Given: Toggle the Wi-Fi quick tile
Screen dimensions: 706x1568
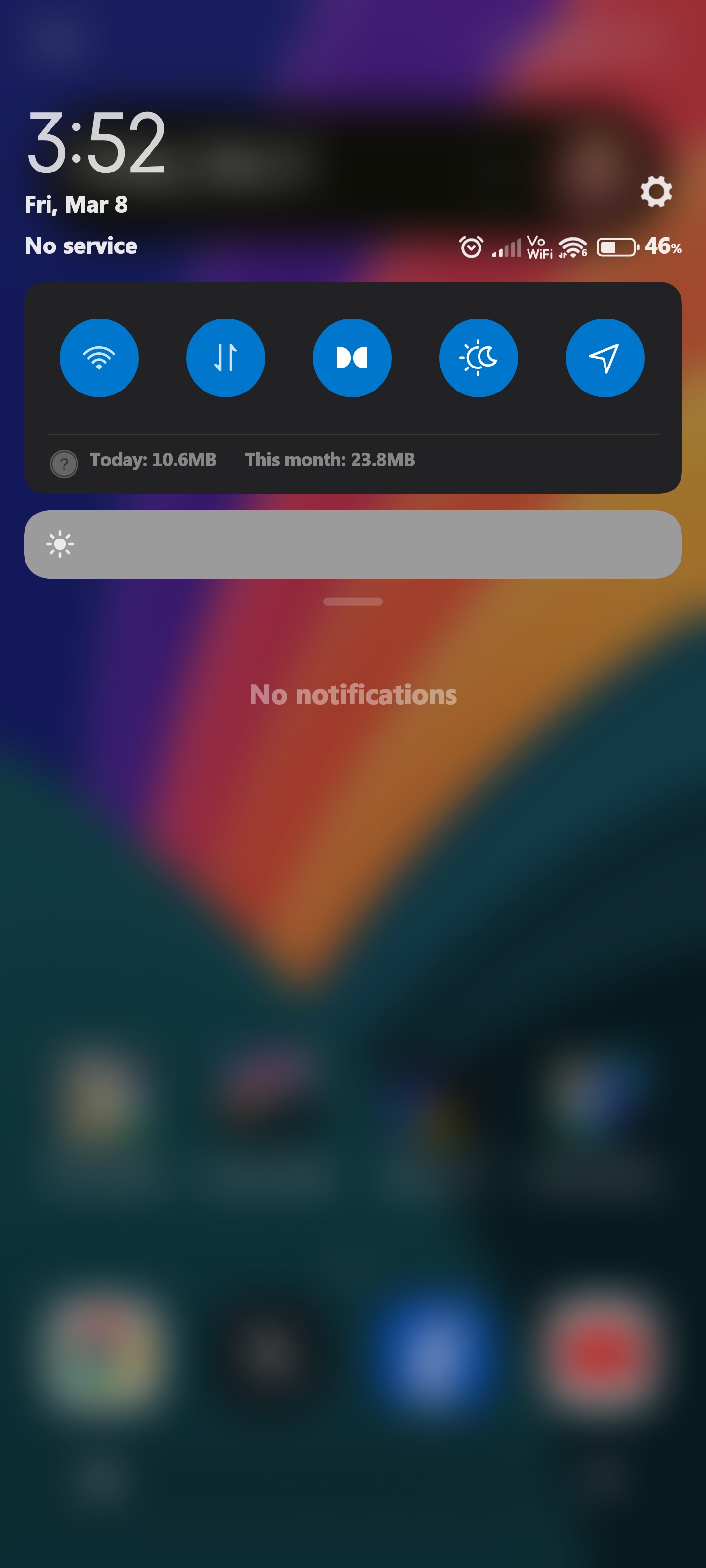Looking at the screenshot, I should tap(100, 358).
